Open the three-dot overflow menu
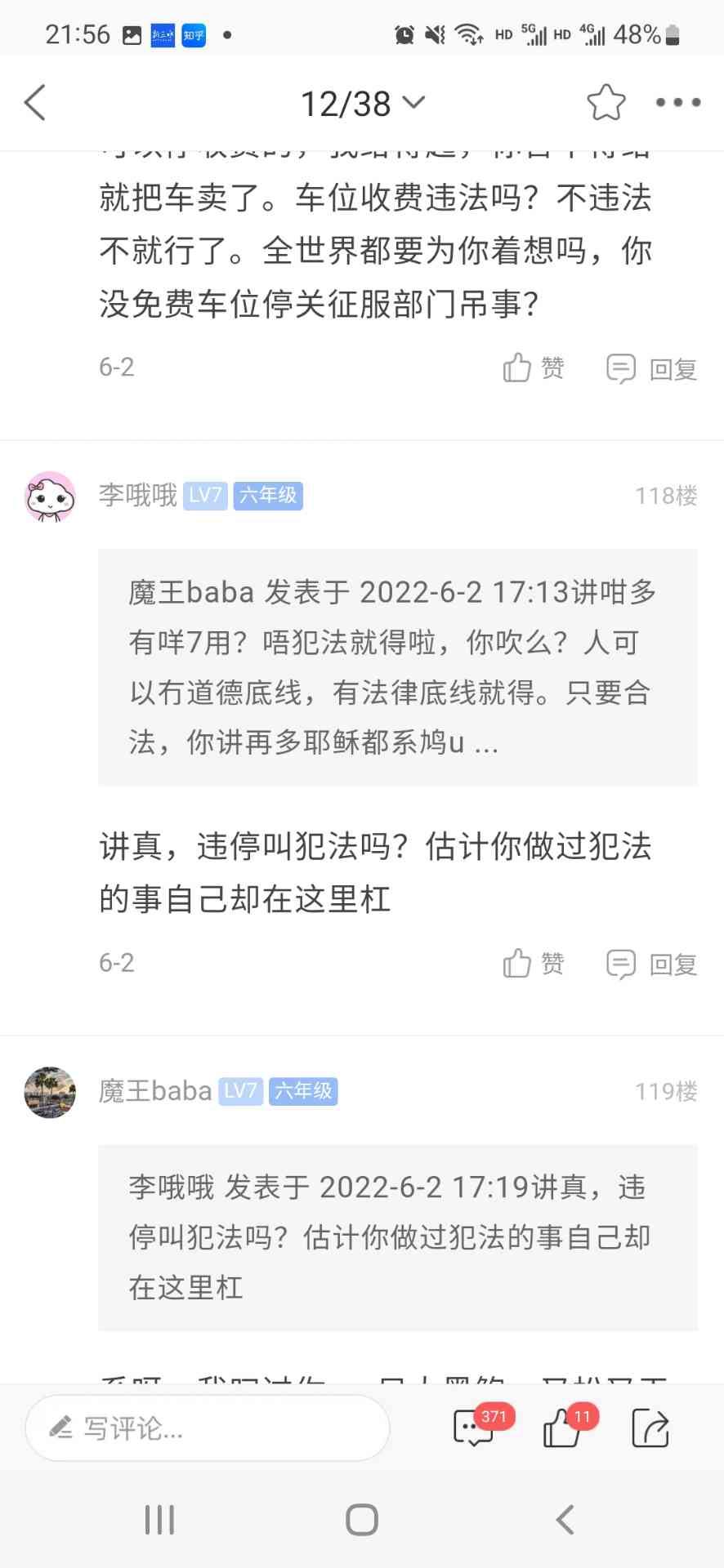Viewport: 724px width, 1568px height. coord(677,103)
